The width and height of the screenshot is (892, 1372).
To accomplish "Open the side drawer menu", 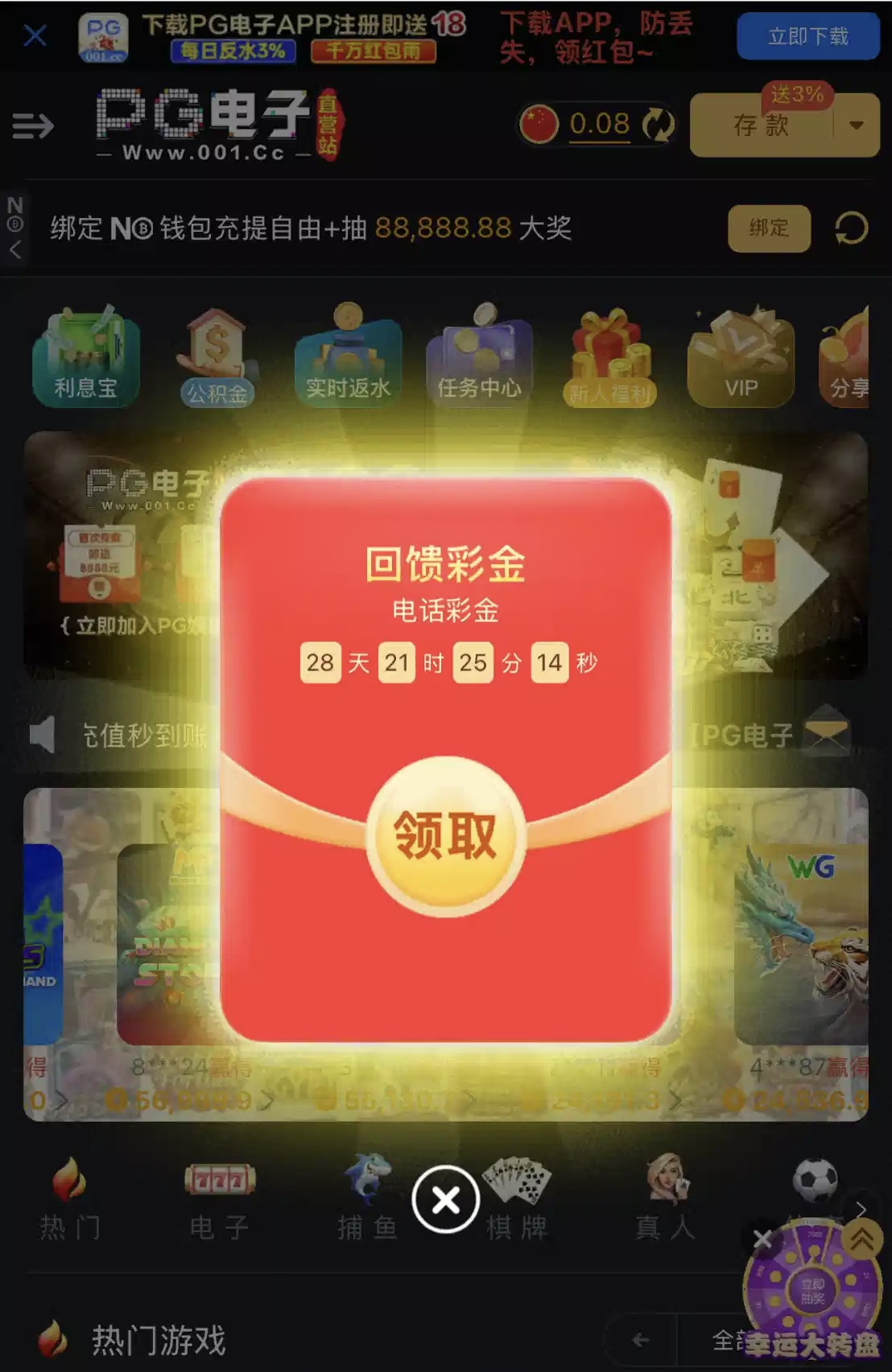I will (33, 126).
